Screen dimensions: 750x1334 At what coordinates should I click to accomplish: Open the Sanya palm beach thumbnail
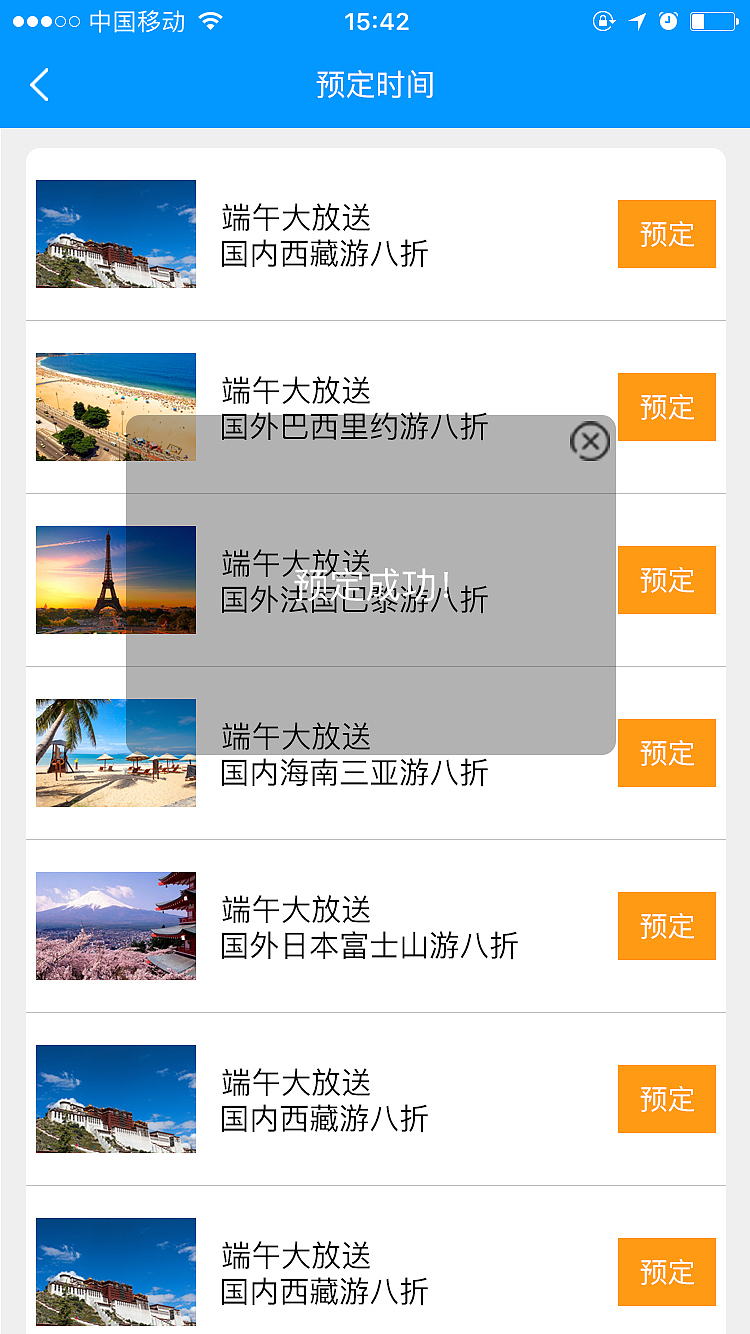pyautogui.click(x=115, y=753)
